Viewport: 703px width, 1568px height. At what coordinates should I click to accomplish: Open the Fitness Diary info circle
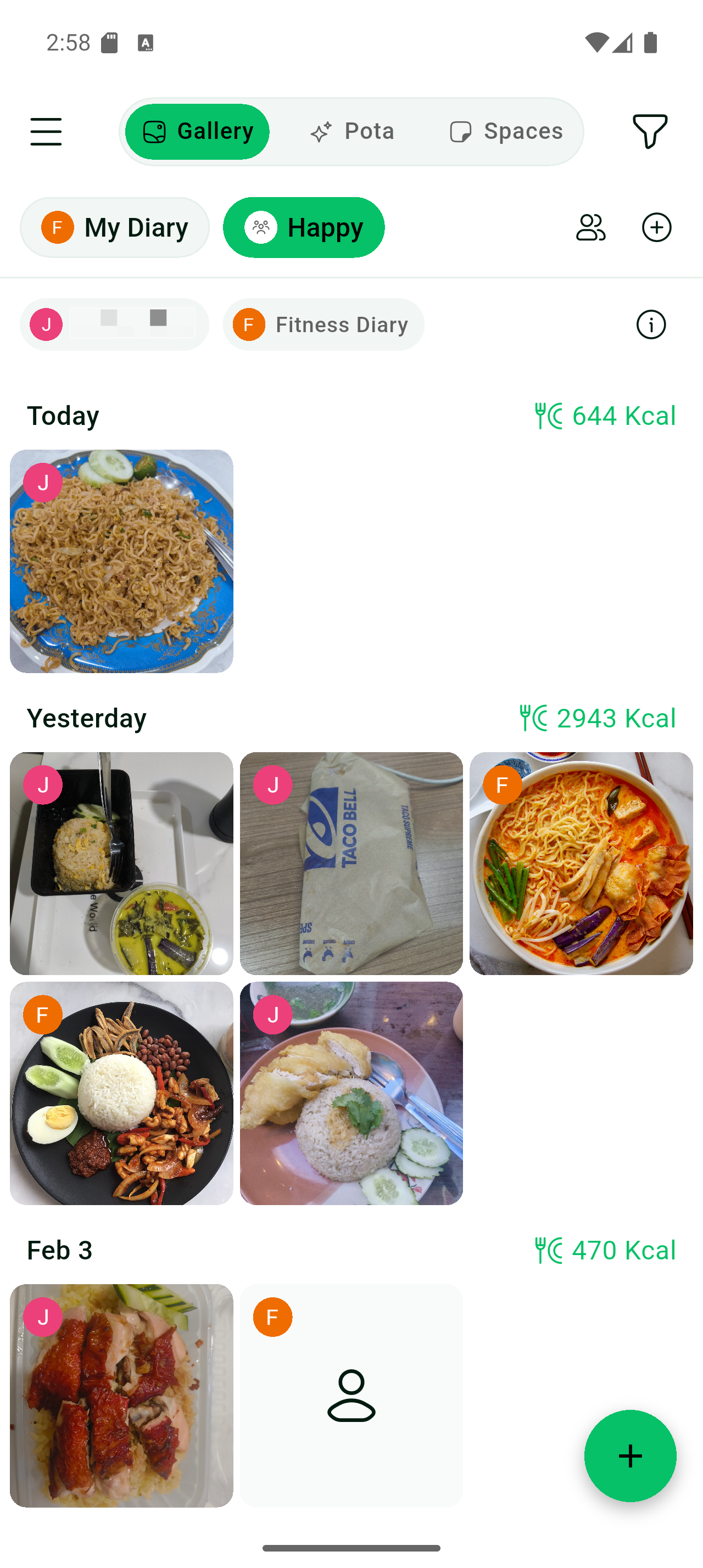(650, 324)
